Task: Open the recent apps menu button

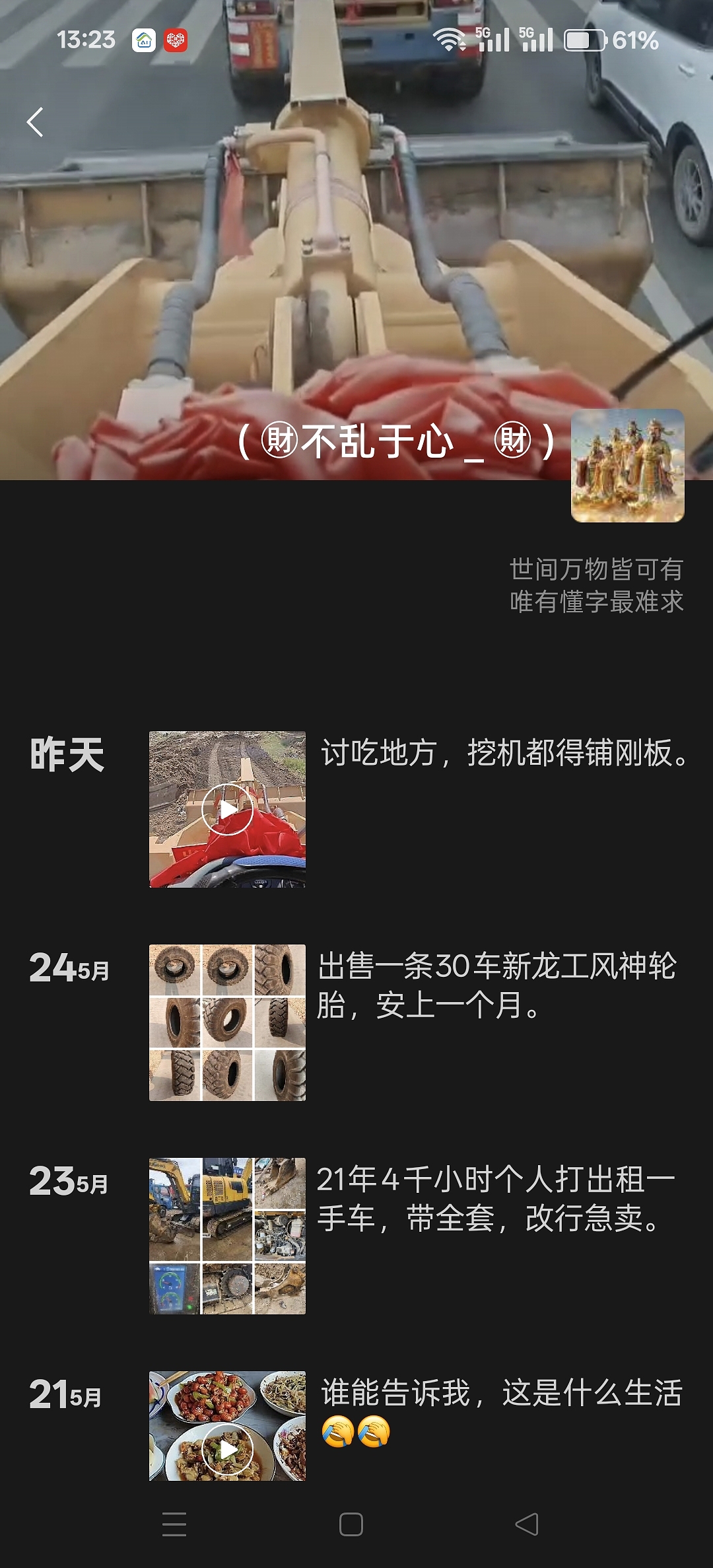Action: [x=174, y=1524]
